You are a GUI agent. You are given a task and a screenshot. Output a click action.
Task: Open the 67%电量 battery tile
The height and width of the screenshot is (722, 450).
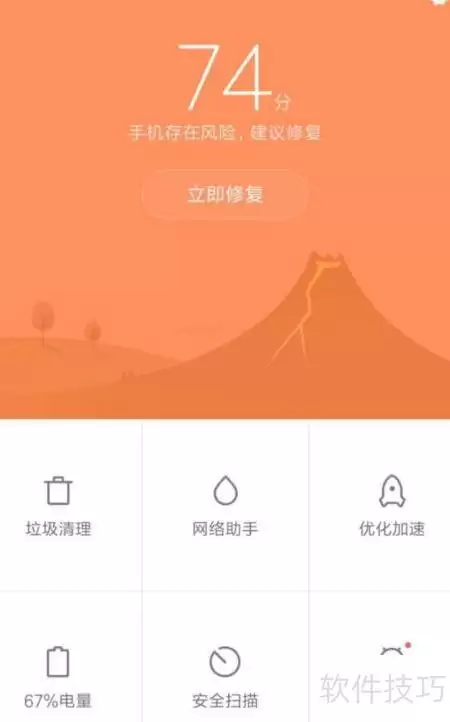click(58, 658)
